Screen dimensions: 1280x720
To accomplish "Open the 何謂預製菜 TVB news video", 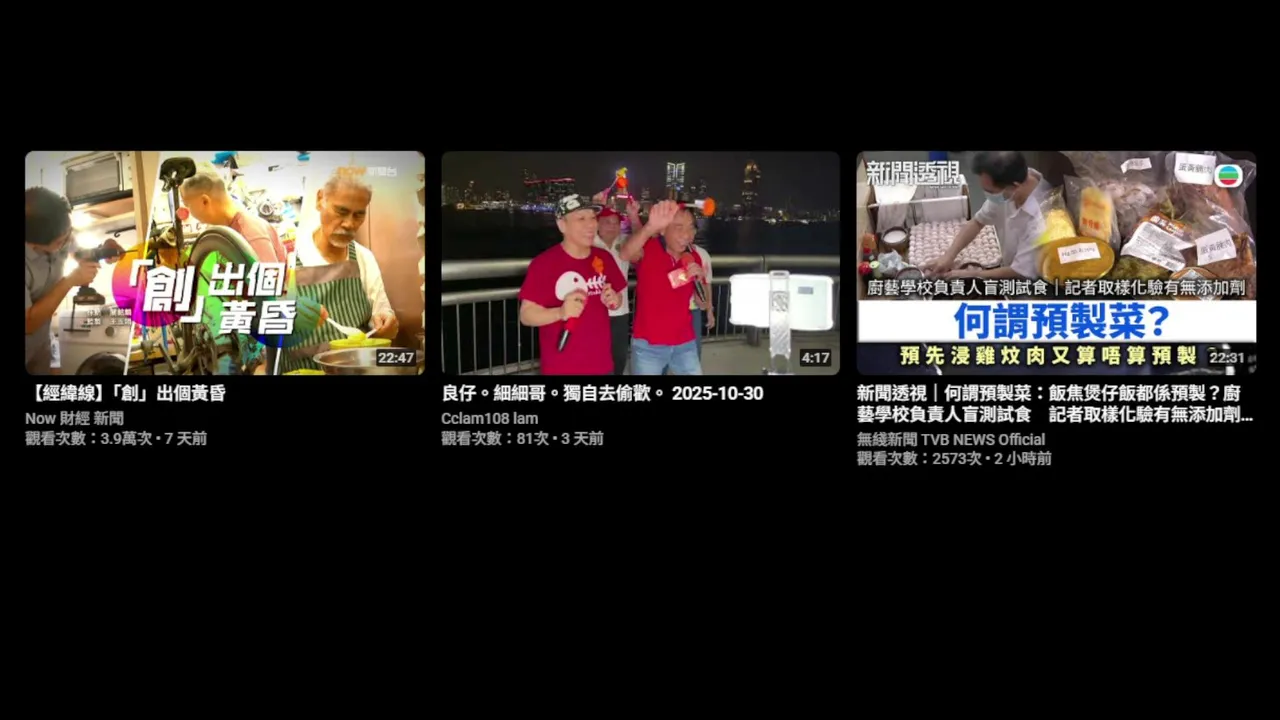I will pyautogui.click(x=1056, y=263).
